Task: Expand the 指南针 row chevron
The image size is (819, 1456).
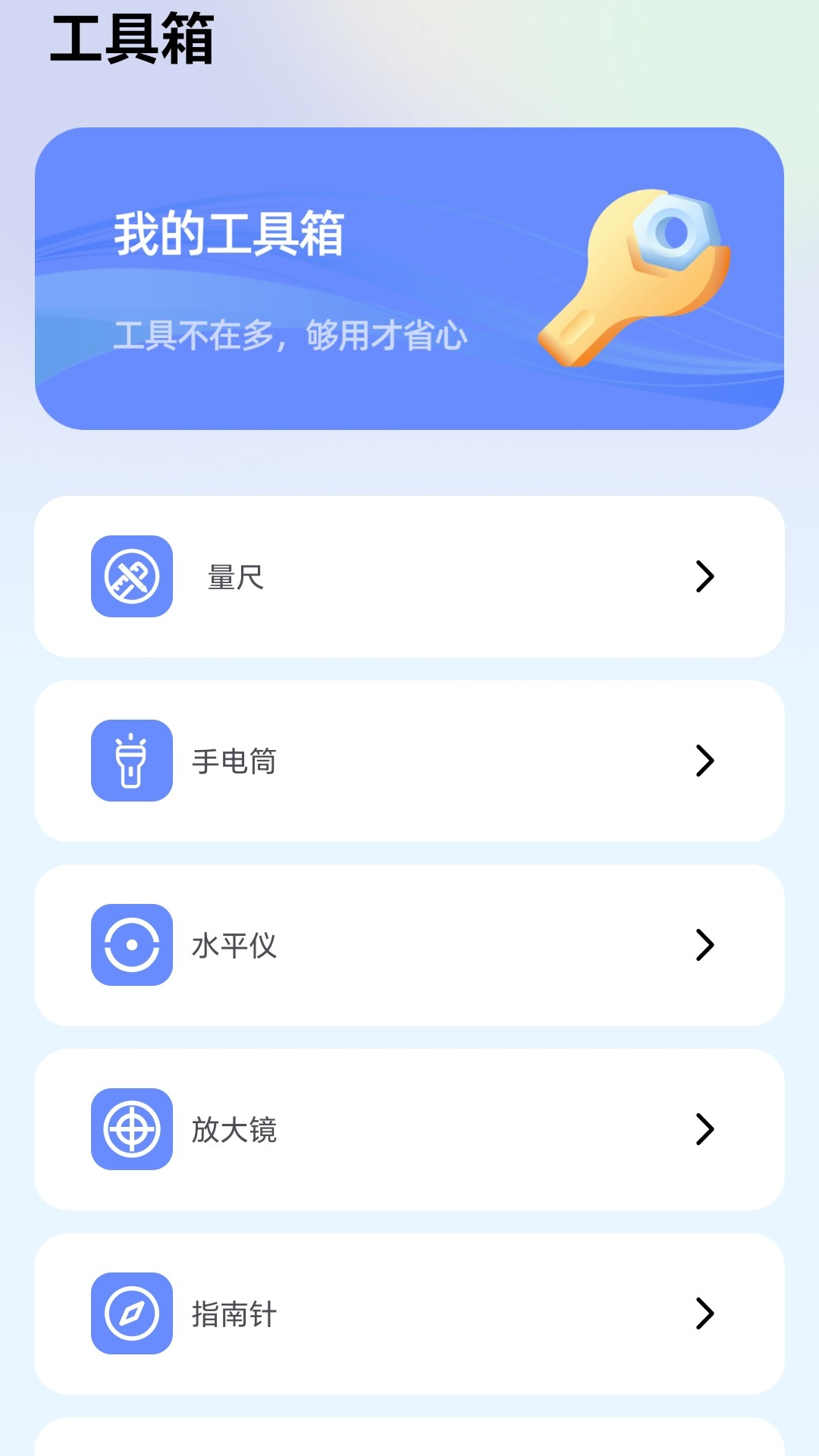Action: (x=705, y=1314)
